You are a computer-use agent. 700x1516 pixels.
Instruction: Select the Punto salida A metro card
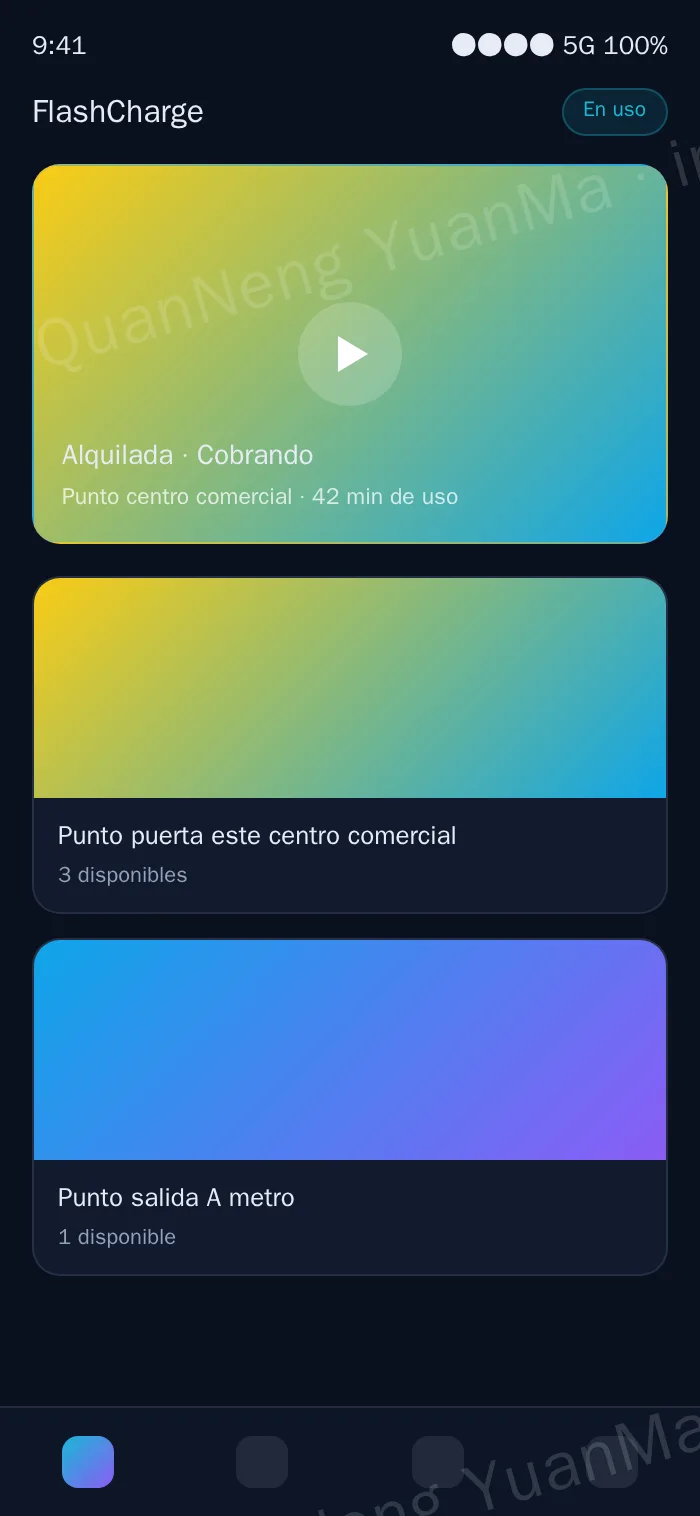point(350,1107)
